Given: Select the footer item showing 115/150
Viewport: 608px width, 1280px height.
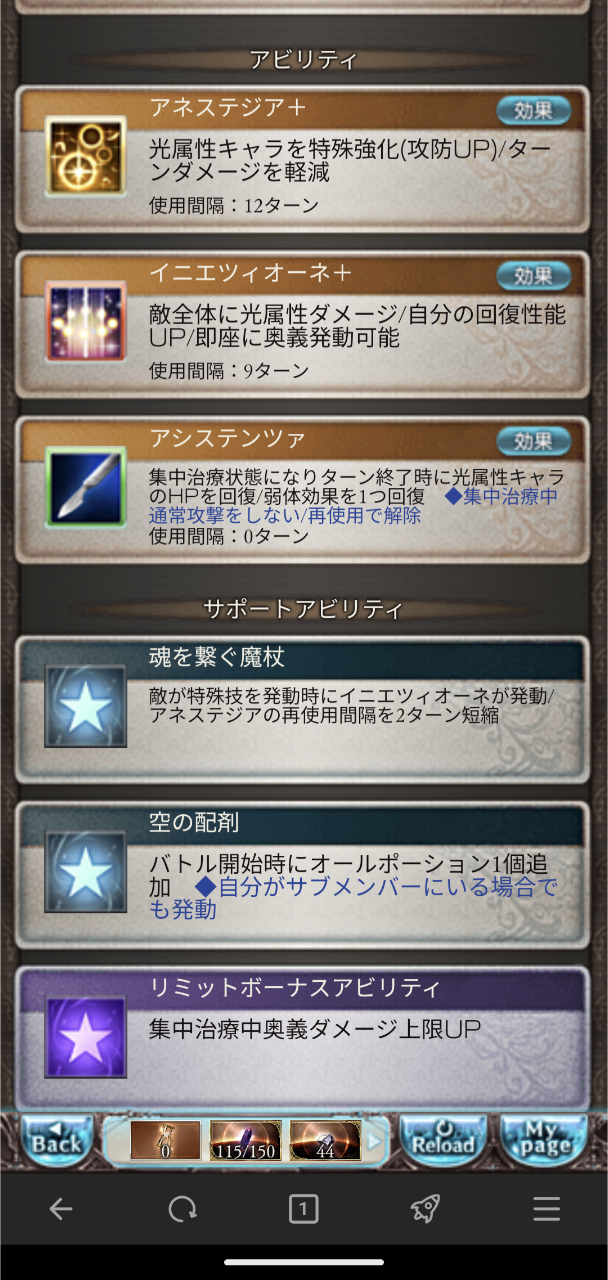Looking at the screenshot, I should [x=245, y=1140].
